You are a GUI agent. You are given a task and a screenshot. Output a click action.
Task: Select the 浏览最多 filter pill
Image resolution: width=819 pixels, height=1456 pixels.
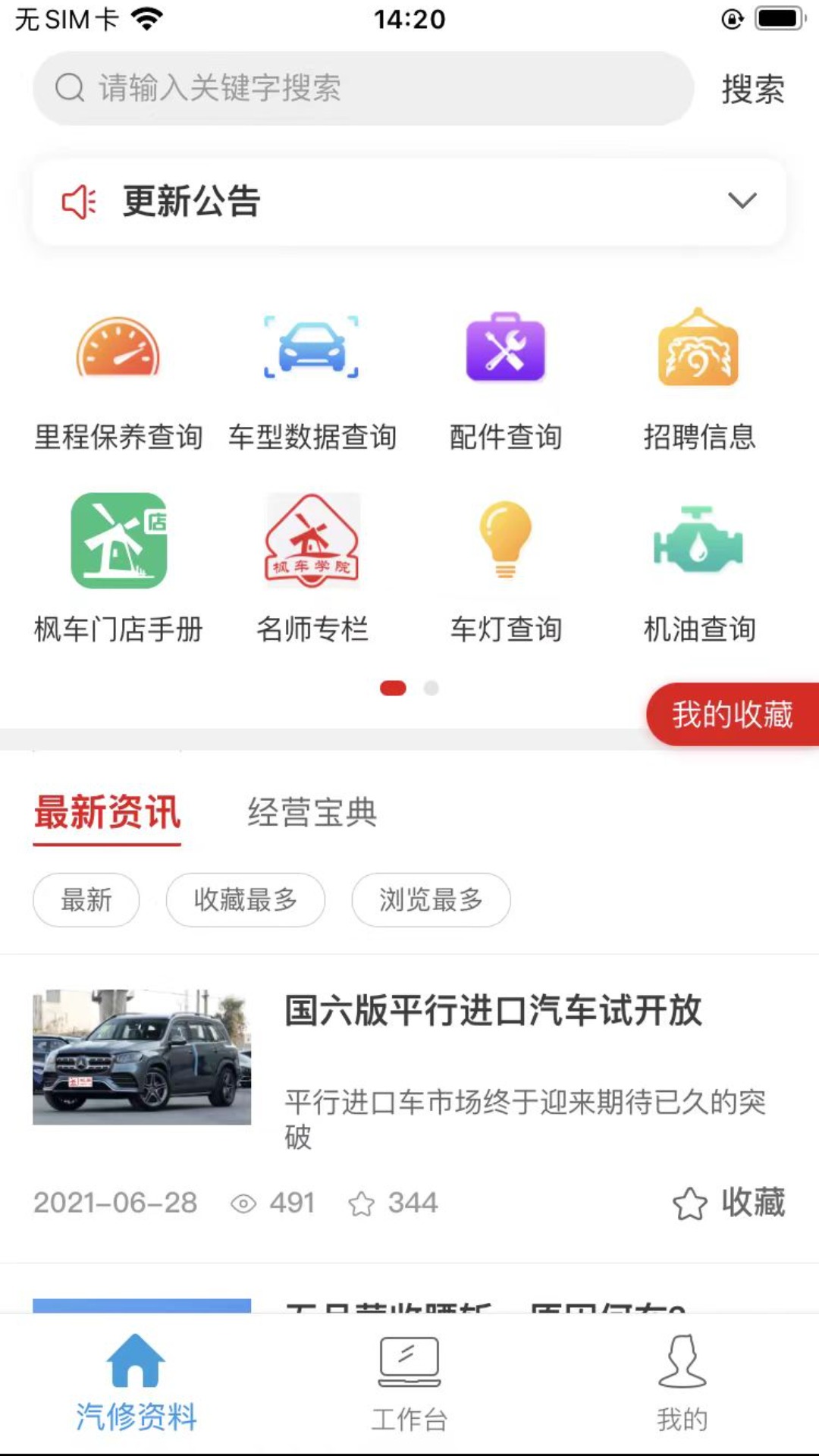tap(430, 900)
